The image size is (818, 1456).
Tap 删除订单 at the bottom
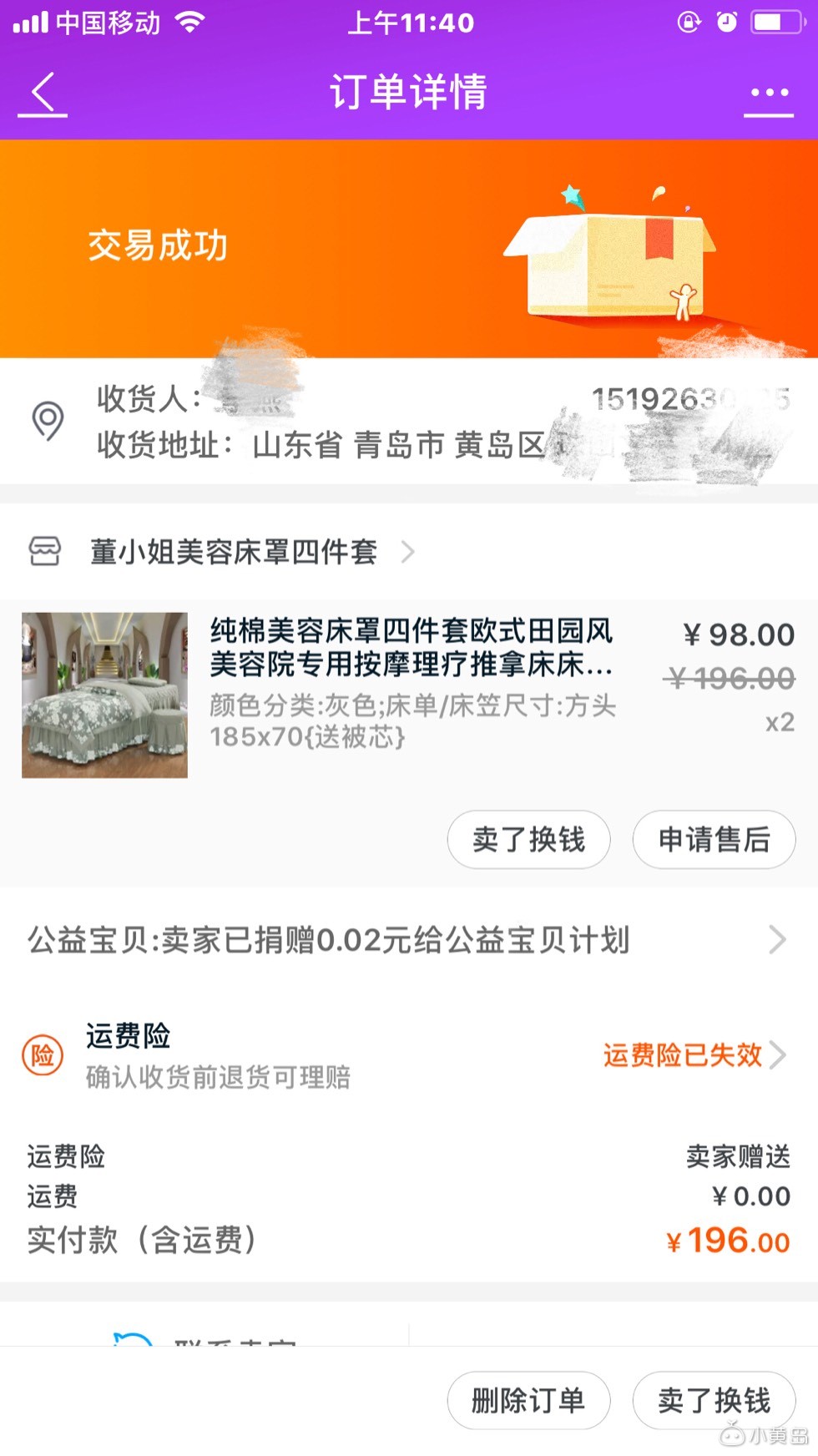pos(528,1401)
